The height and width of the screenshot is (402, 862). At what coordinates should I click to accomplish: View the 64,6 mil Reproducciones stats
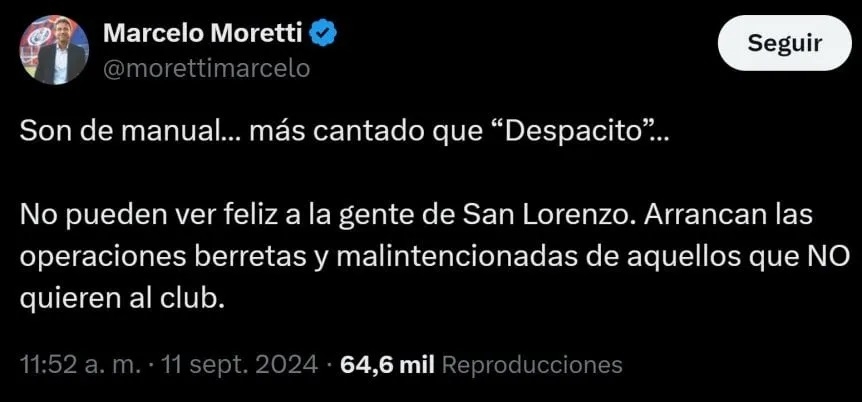pyautogui.click(x=481, y=365)
